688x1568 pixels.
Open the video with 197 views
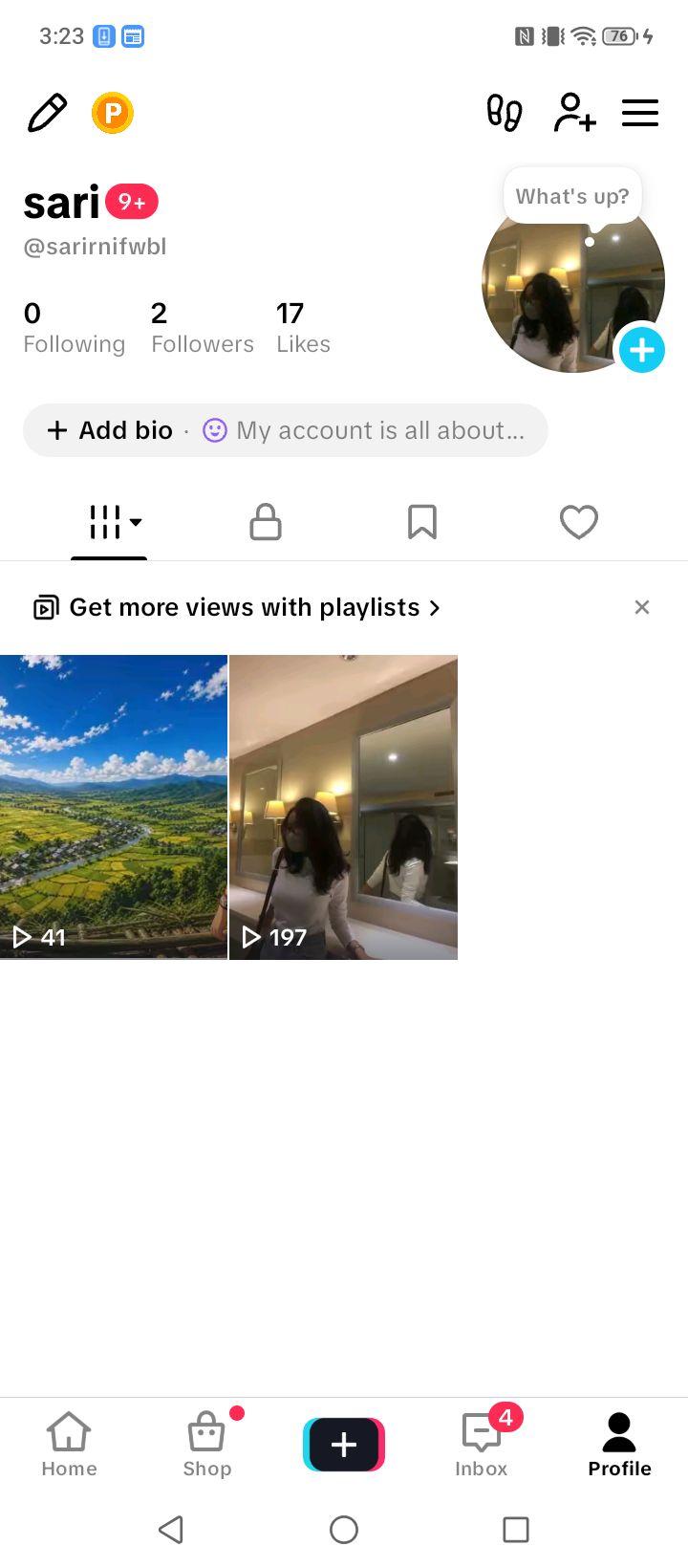(x=343, y=807)
